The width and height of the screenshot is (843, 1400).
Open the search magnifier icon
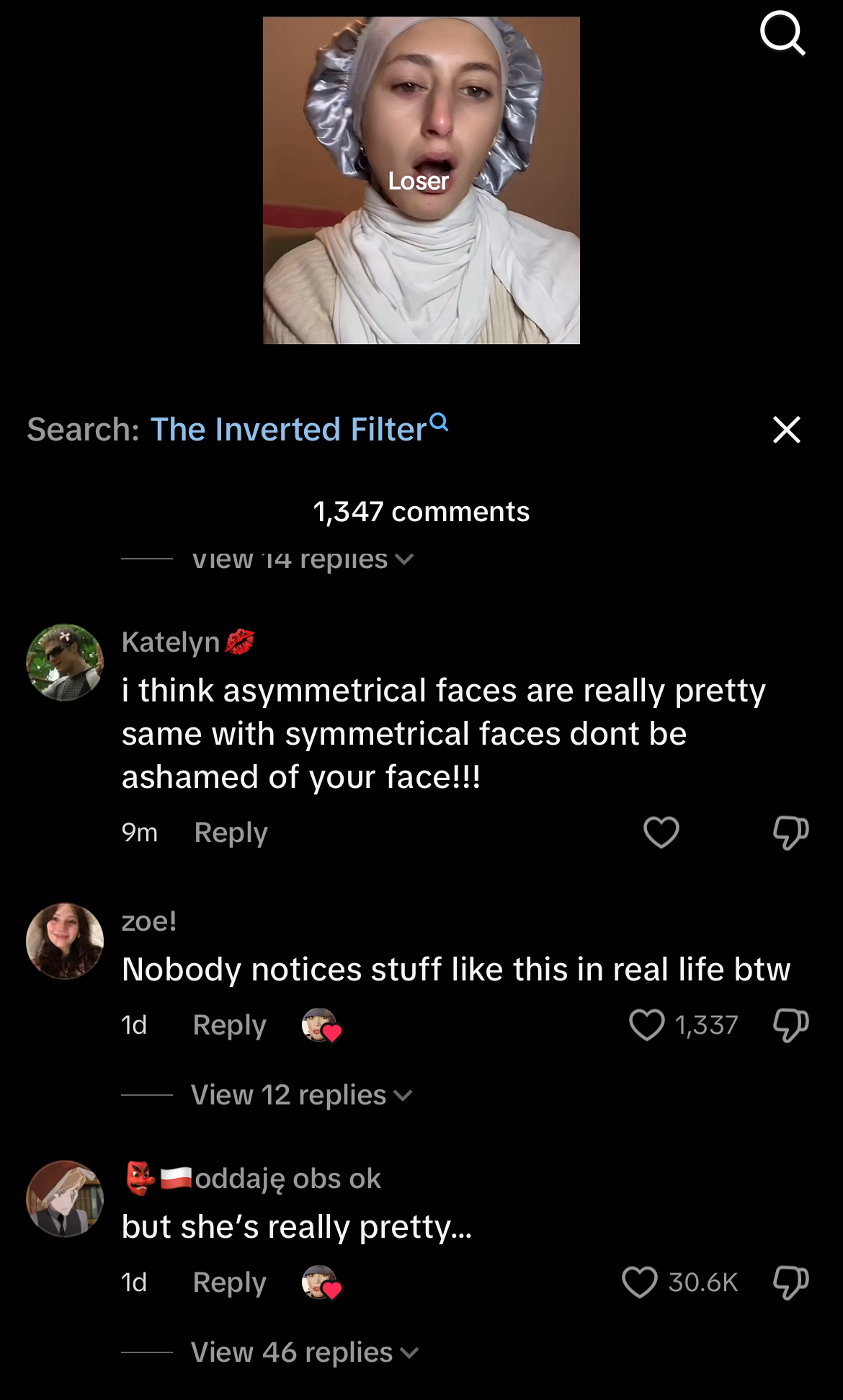pyautogui.click(x=782, y=33)
